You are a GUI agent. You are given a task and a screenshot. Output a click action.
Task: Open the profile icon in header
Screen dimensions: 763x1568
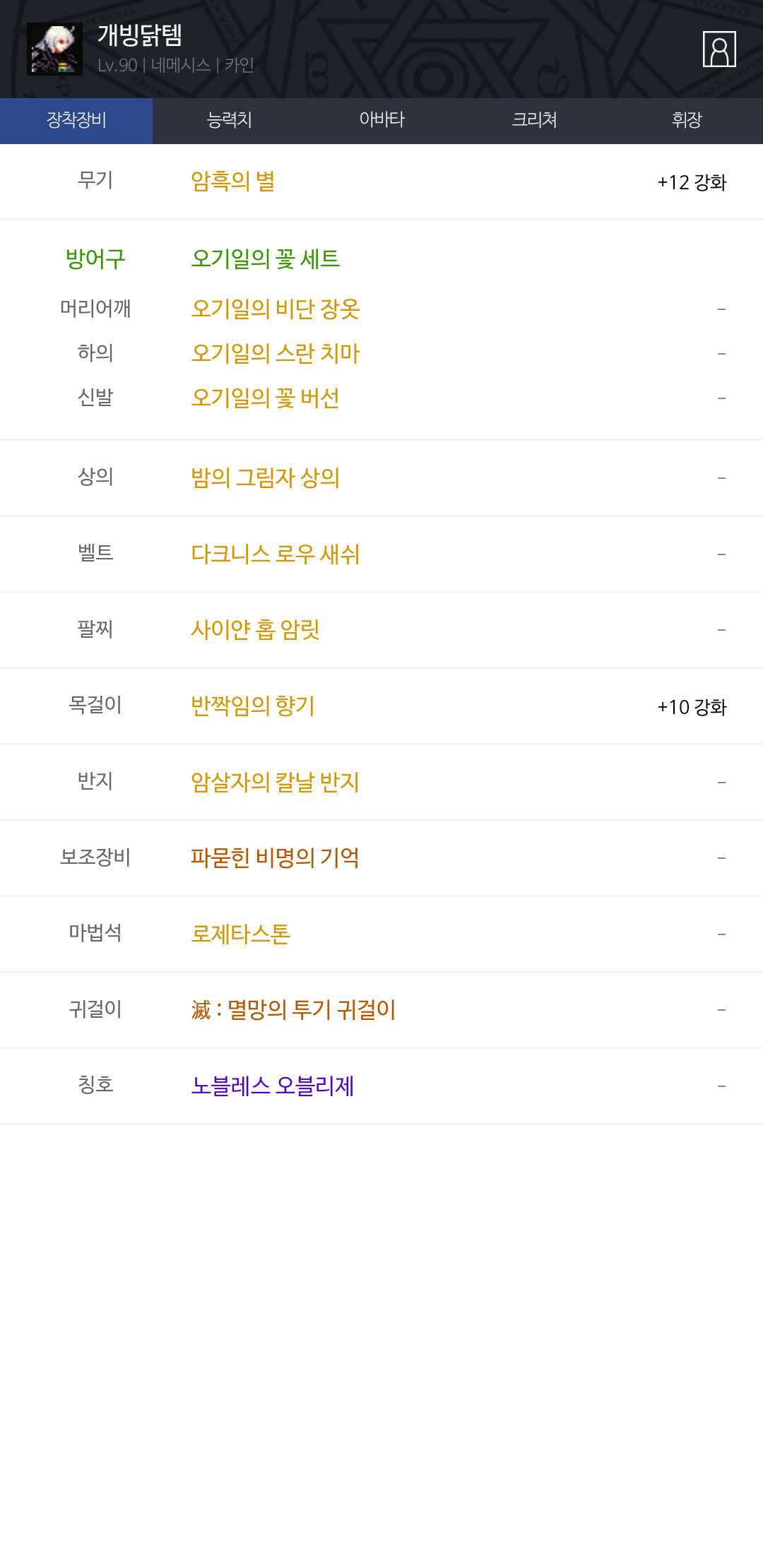point(719,49)
